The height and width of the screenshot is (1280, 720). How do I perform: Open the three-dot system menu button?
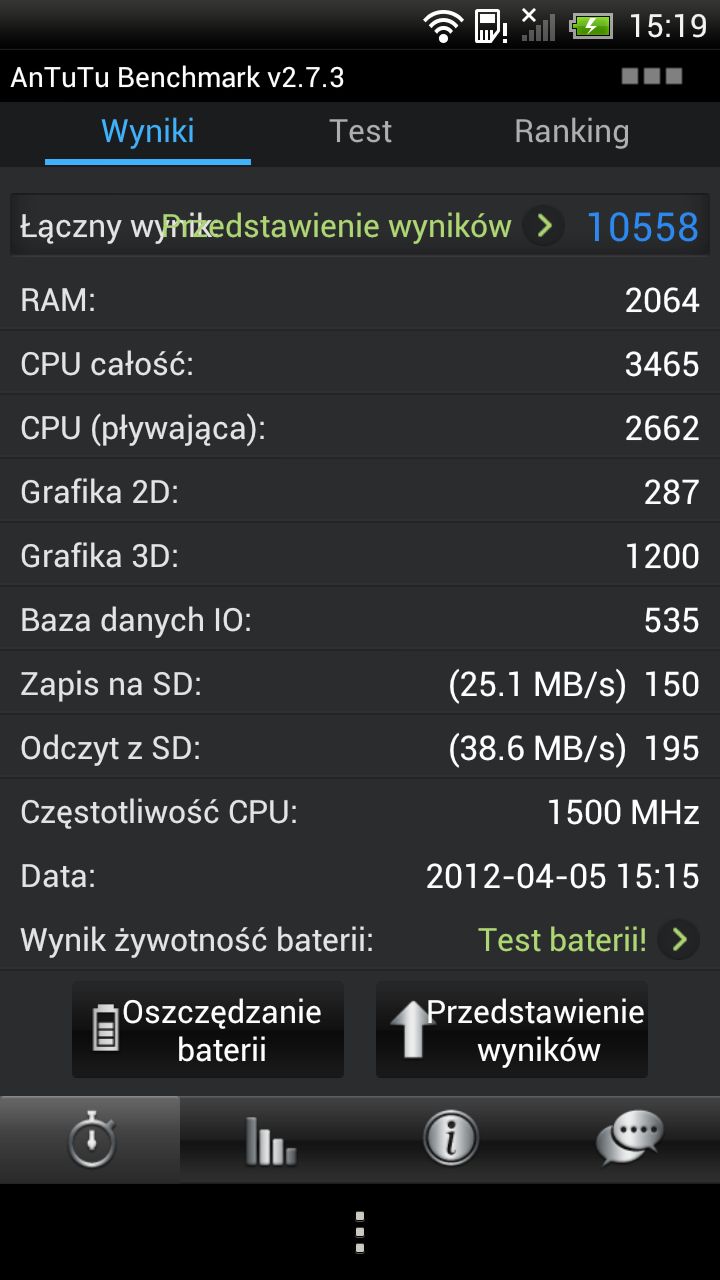360,1232
